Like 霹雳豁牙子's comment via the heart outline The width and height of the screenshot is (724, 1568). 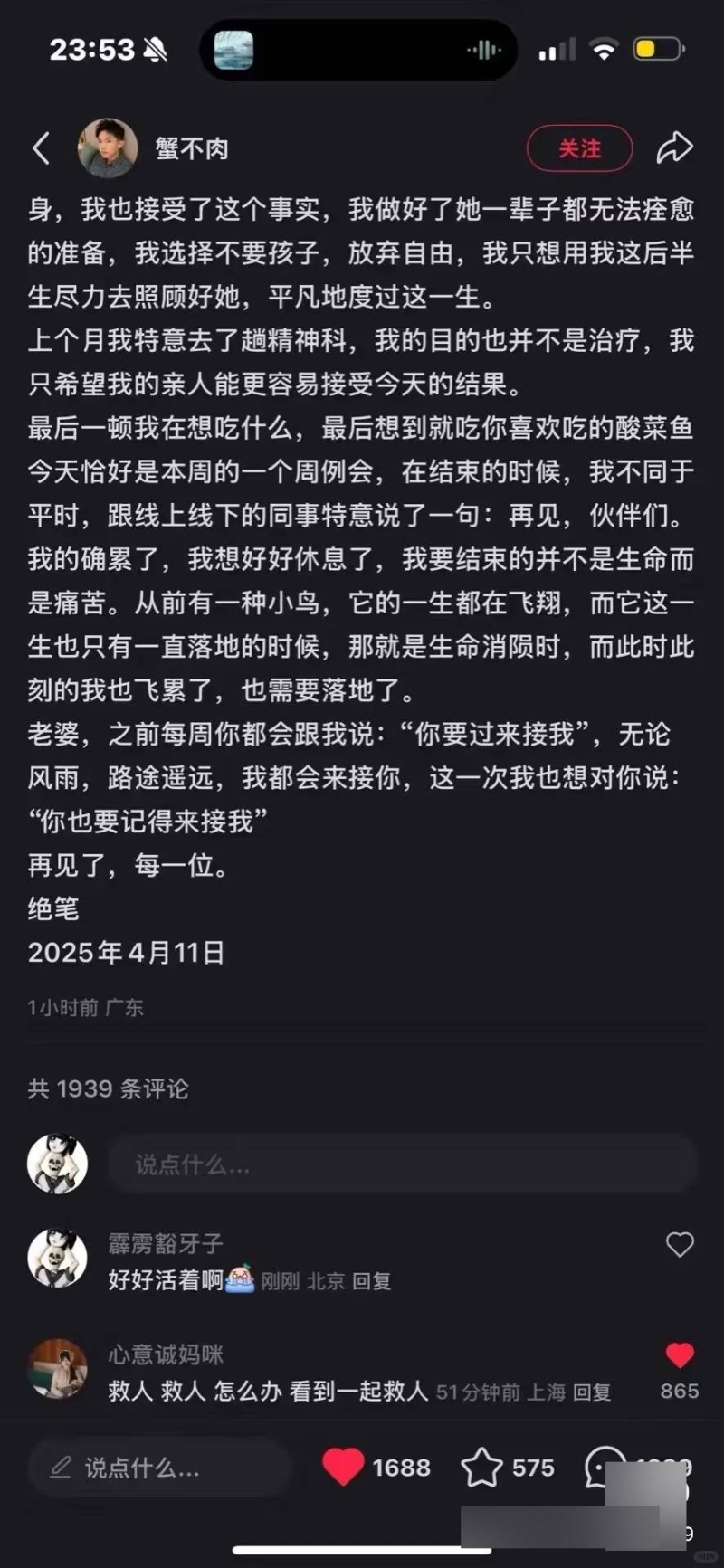(680, 1242)
